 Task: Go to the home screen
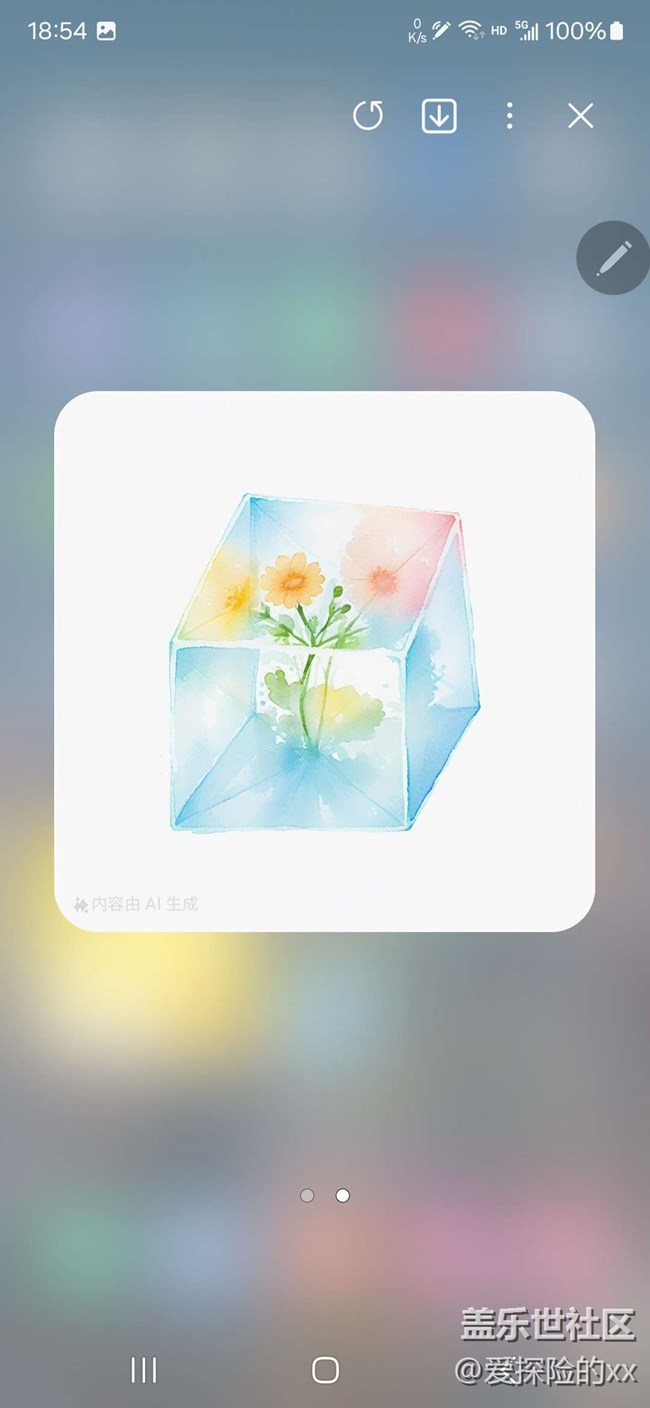(x=325, y=1370)
